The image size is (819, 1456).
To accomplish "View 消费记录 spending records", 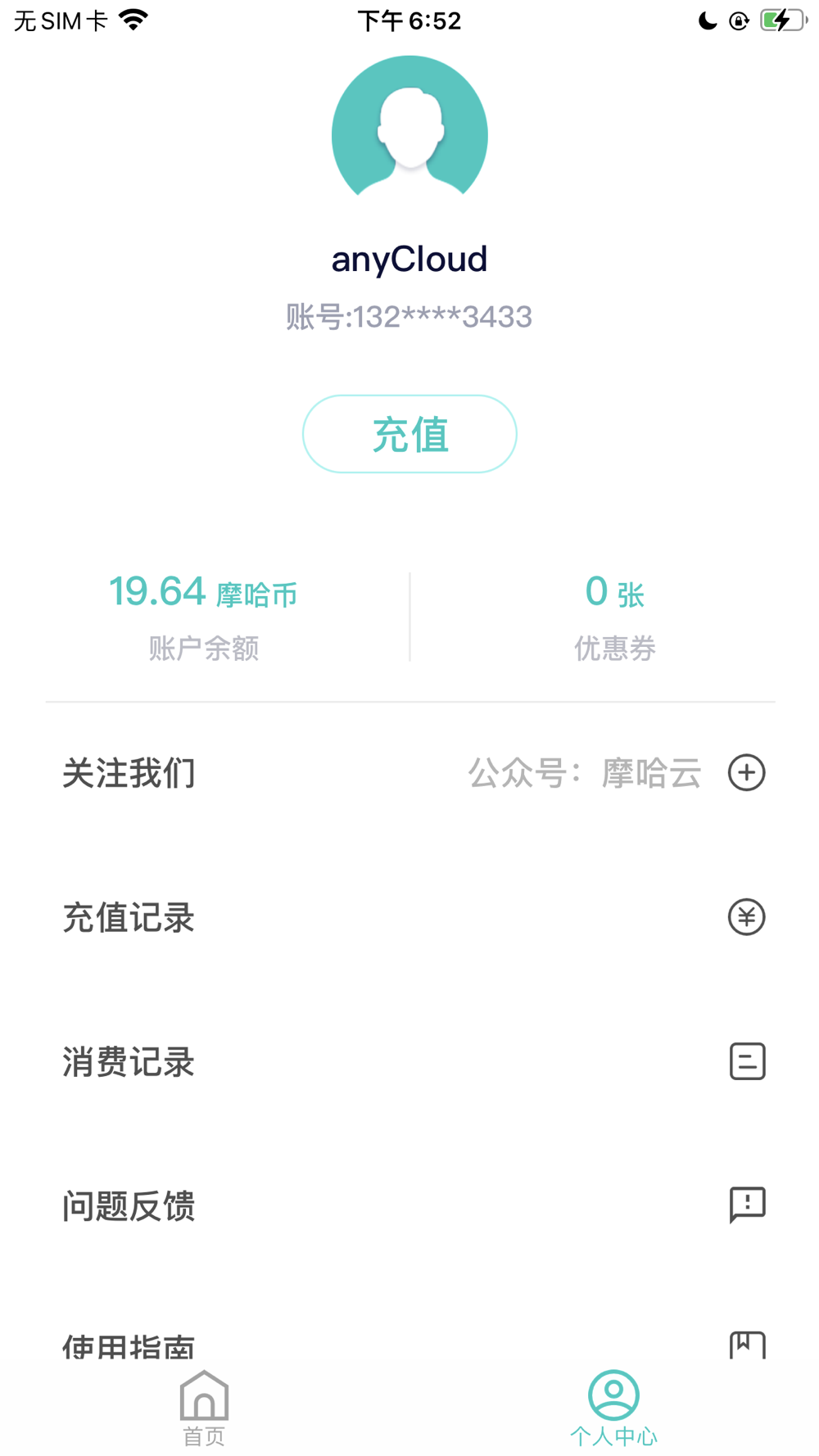I will point(409,1061).
